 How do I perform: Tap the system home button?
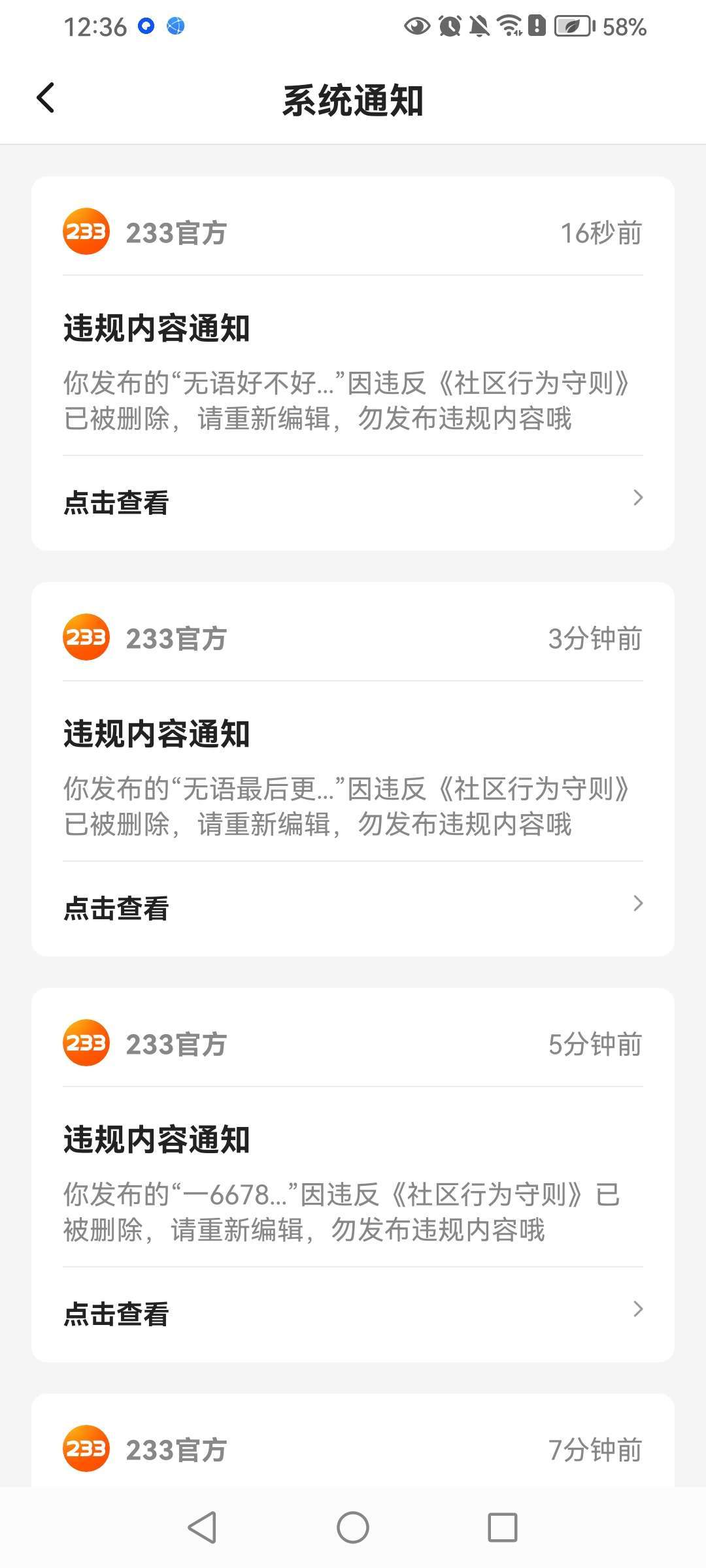[353, 1527]
